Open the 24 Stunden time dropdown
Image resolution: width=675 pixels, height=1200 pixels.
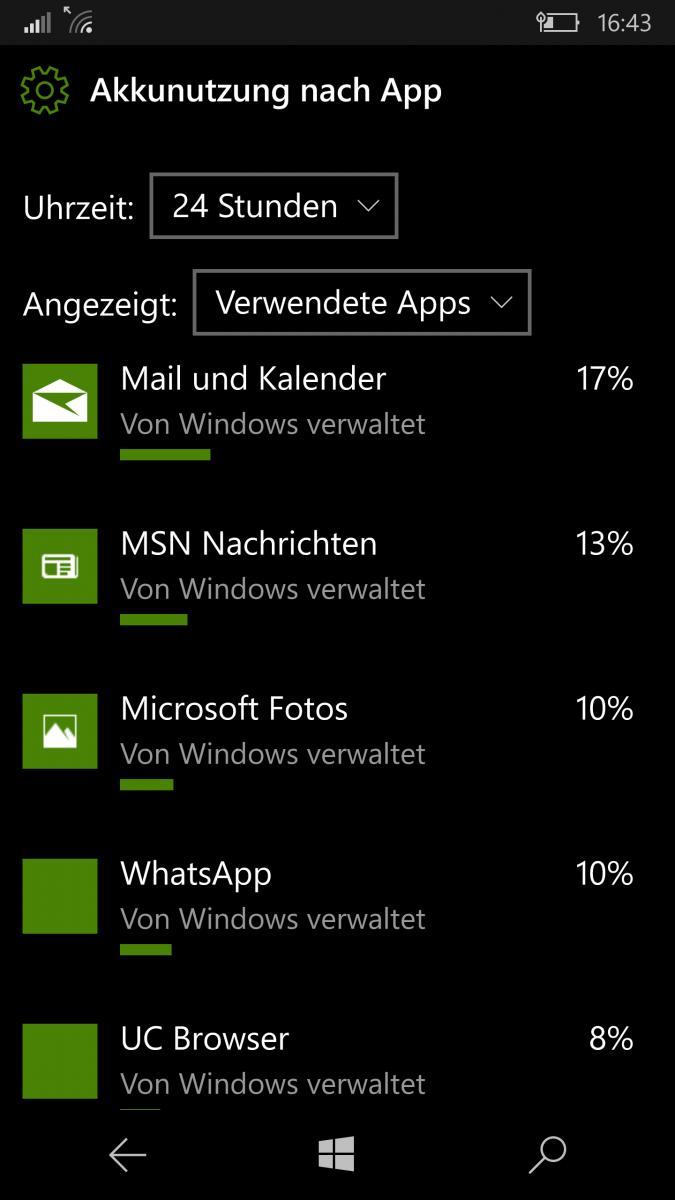pyautogui.click(x=274, y=206)
